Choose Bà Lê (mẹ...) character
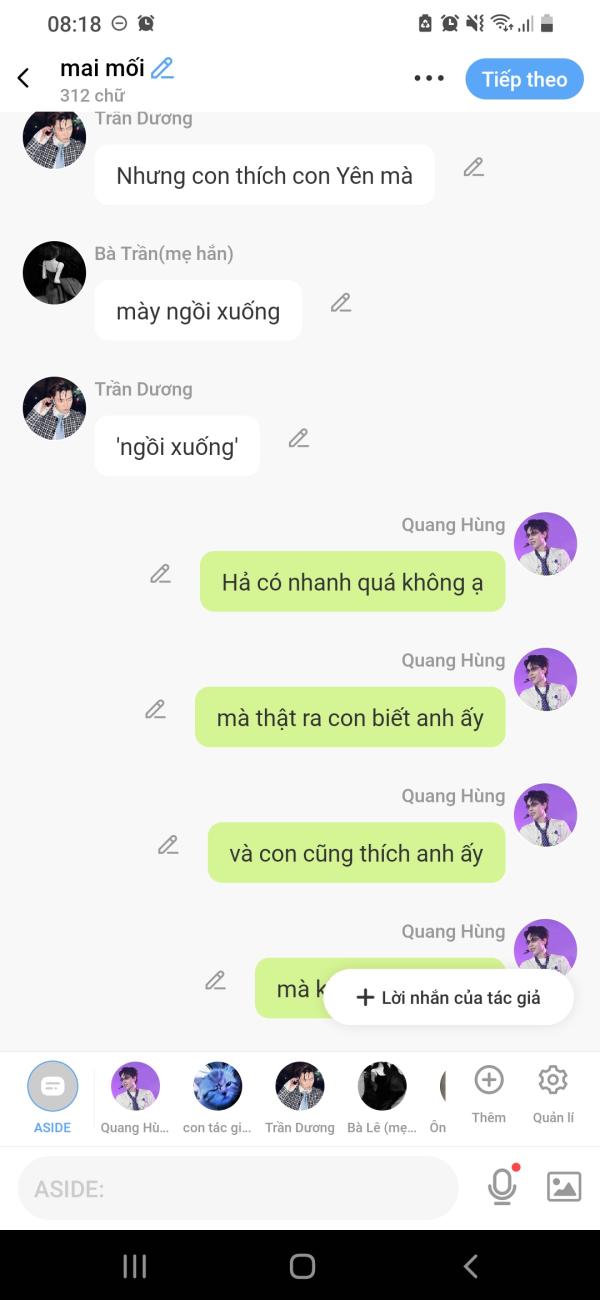The width and height of the screenshot is (600, 1300). (382, 1098)
